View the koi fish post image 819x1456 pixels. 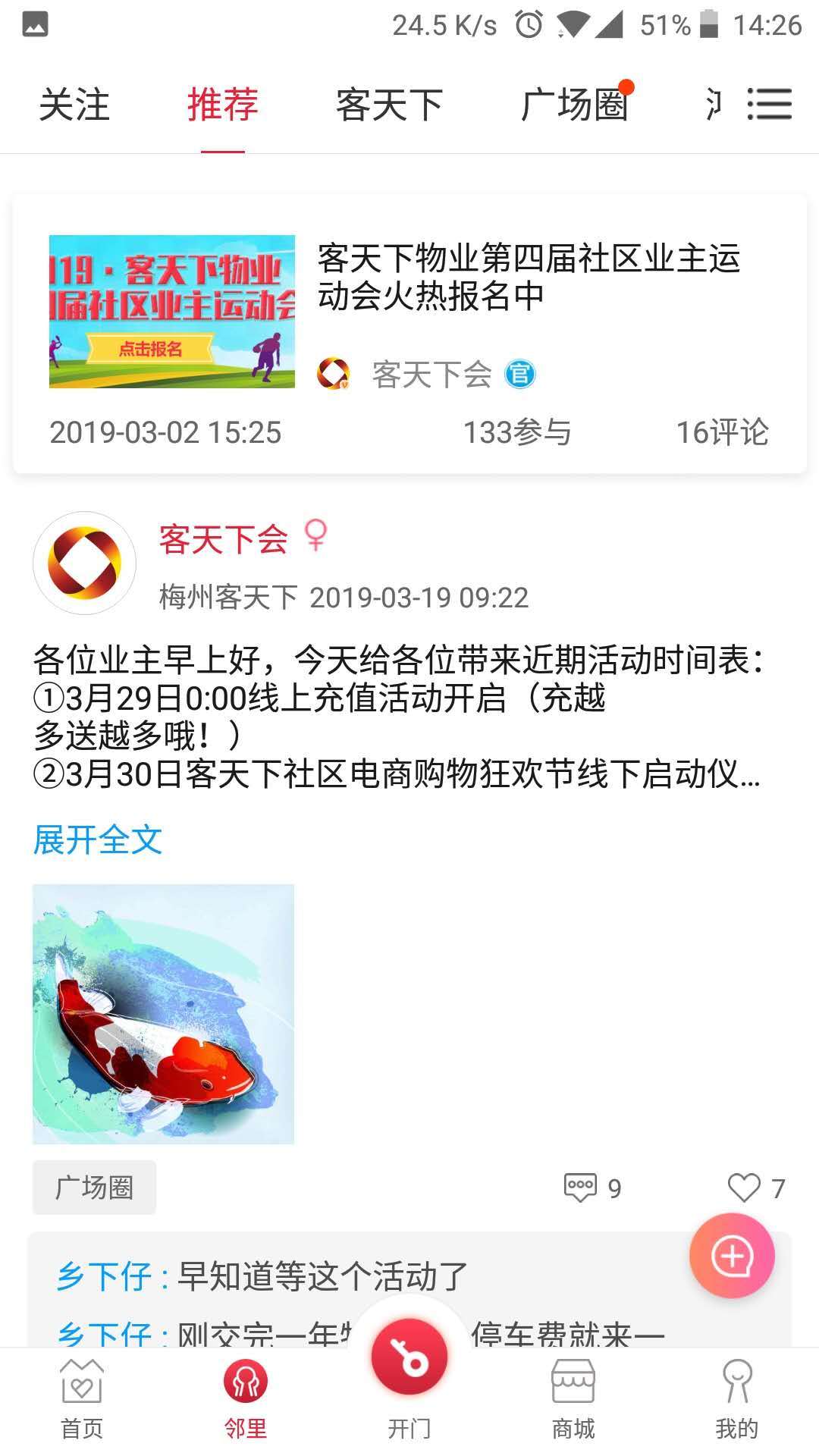[163, 1014]
